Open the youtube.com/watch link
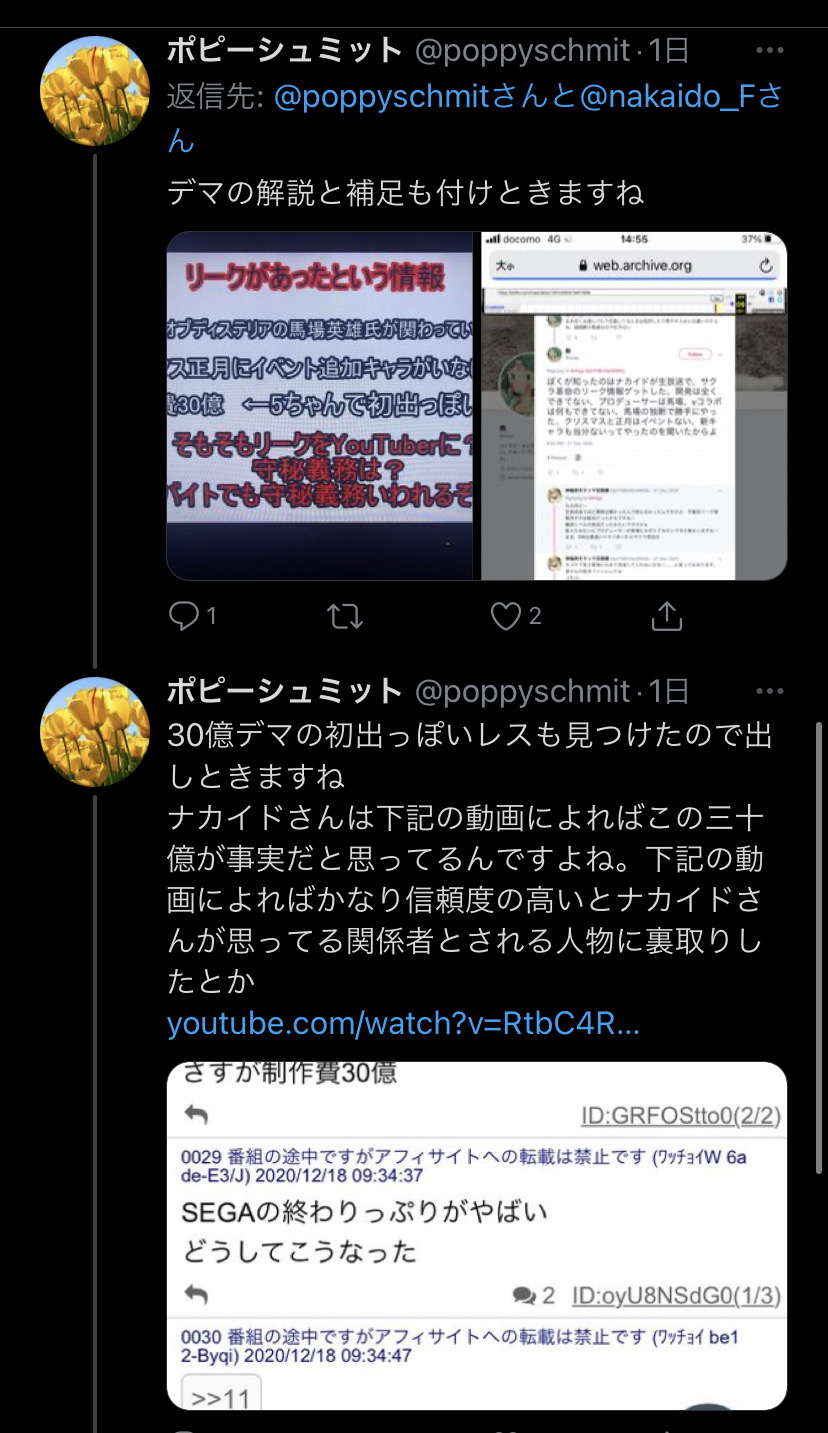The height and width of the screenshot is (1433, 828). click(403, 1024)
